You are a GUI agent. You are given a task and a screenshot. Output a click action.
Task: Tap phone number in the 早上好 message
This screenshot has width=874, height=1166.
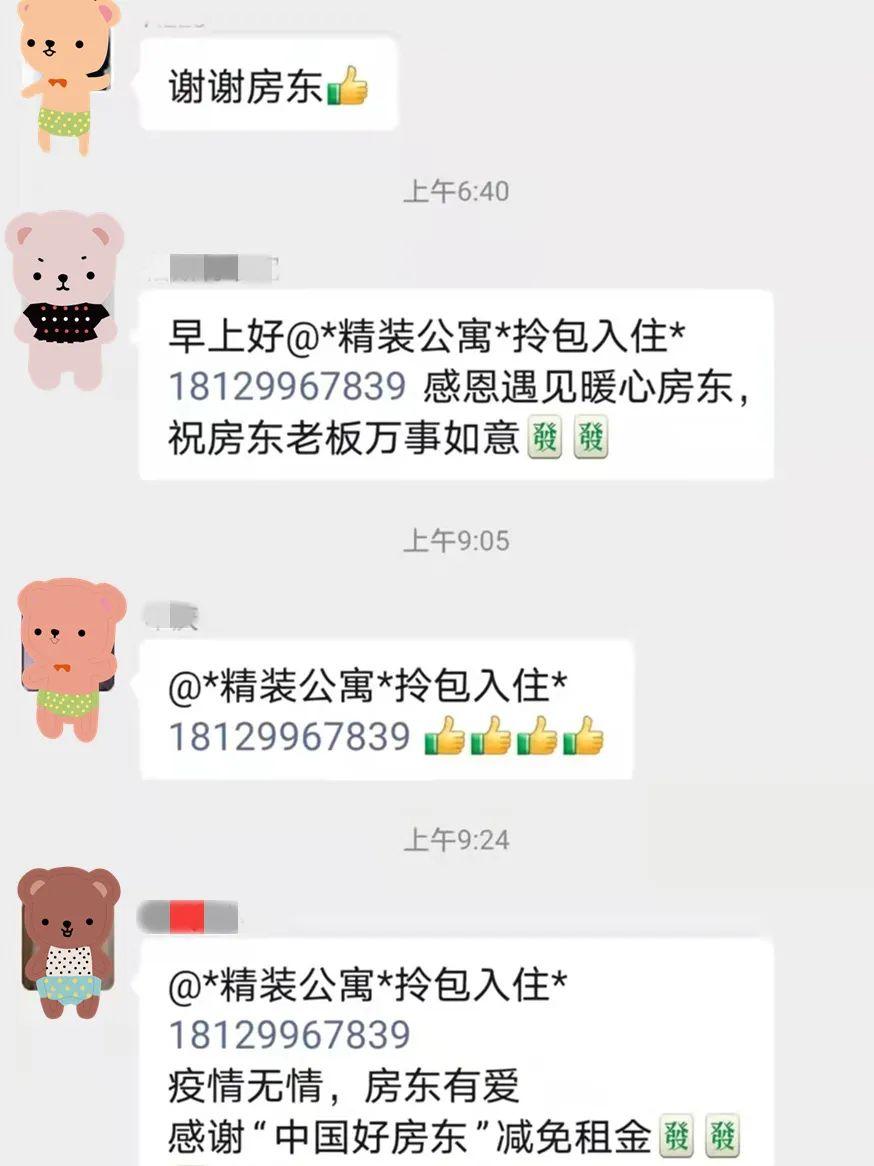click(287, 387)
